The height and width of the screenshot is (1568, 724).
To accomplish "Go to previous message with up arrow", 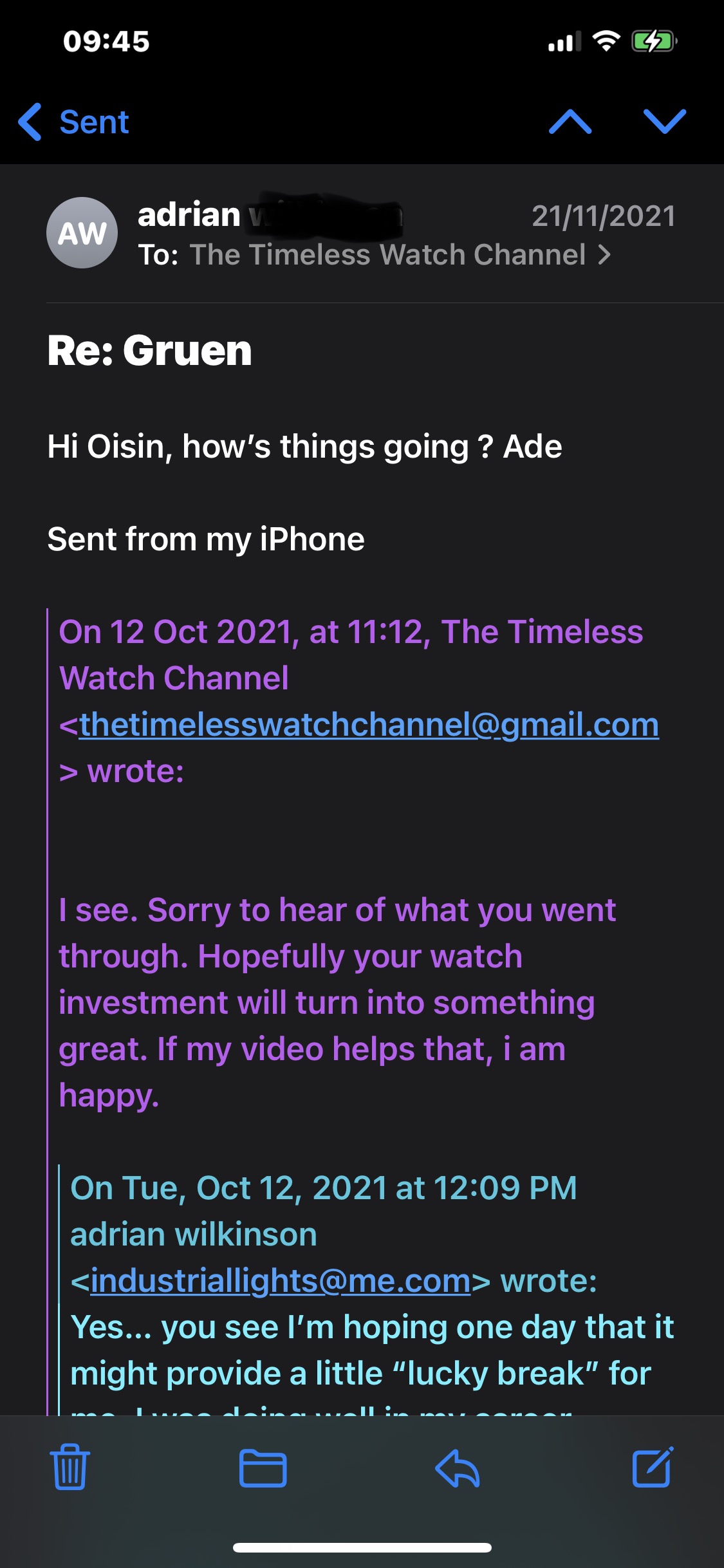I will tap(570, 122).
